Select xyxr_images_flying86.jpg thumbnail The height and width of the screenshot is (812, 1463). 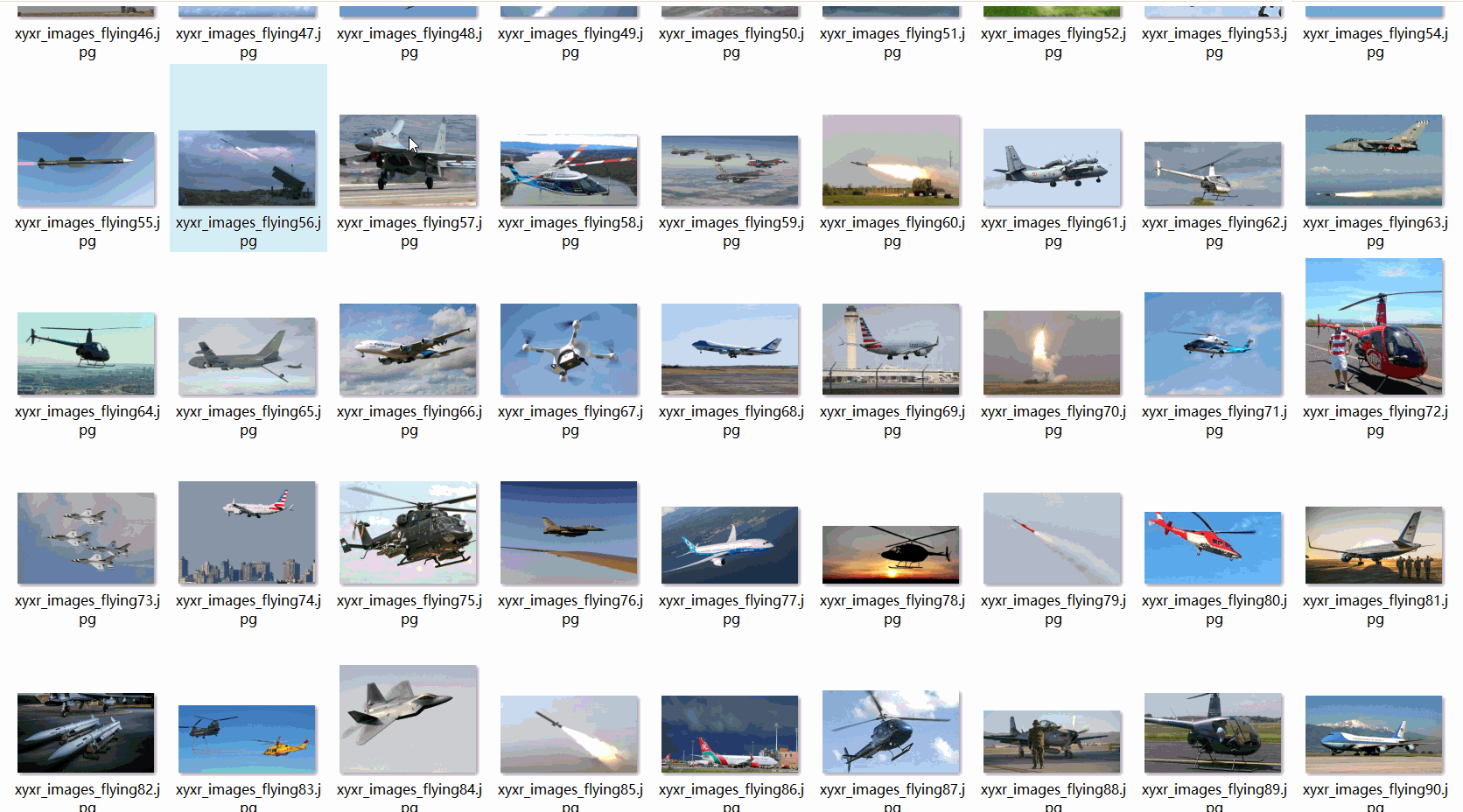click(x=730, y=734)
